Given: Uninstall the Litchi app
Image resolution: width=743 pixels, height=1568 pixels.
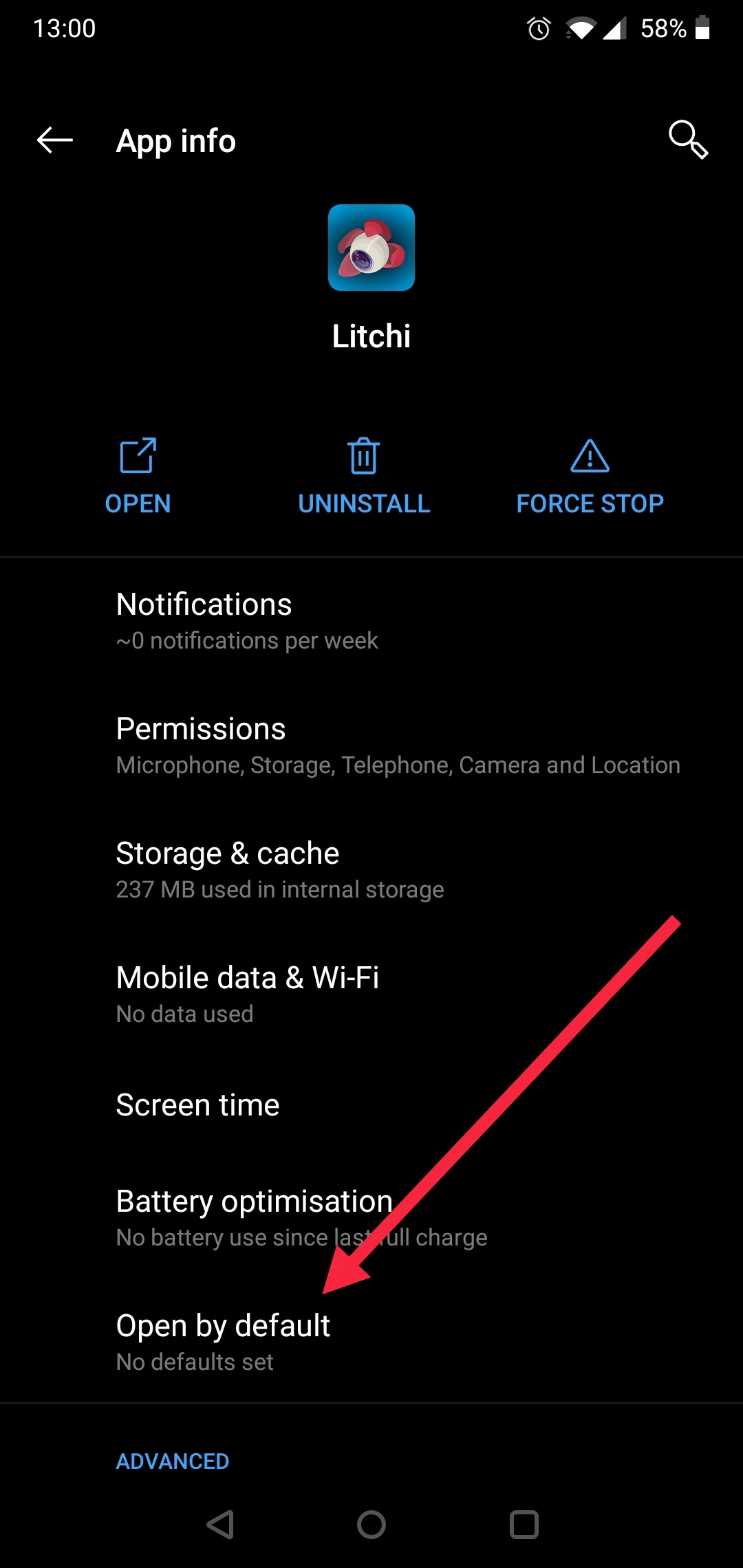Looking at the screenshot, I should tap(364, 476).
